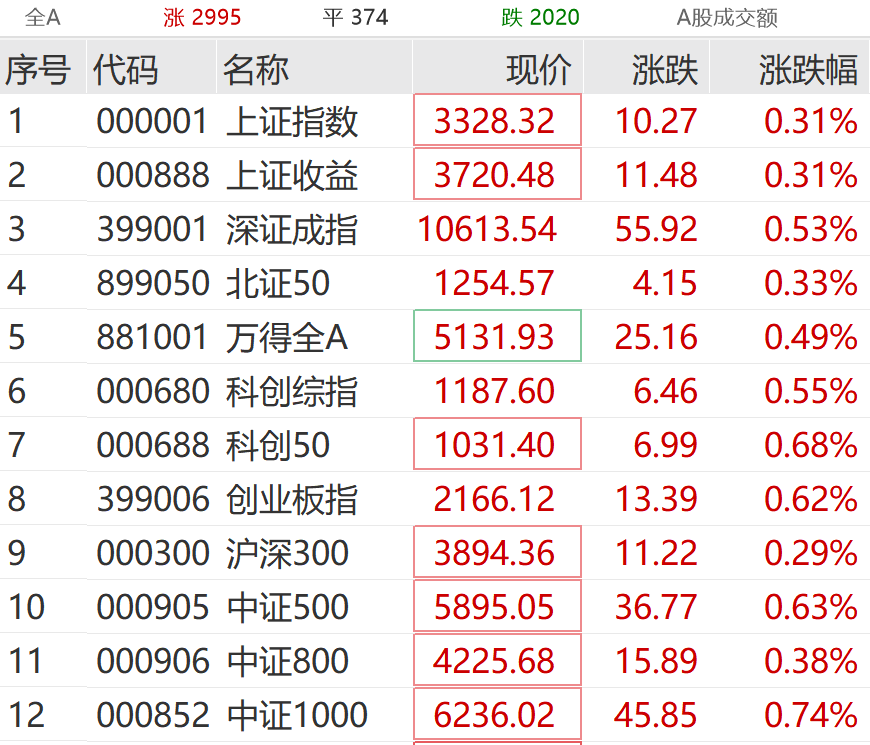View details for 中证1000
Screen dimensions: 870x745
pos(297,716)
